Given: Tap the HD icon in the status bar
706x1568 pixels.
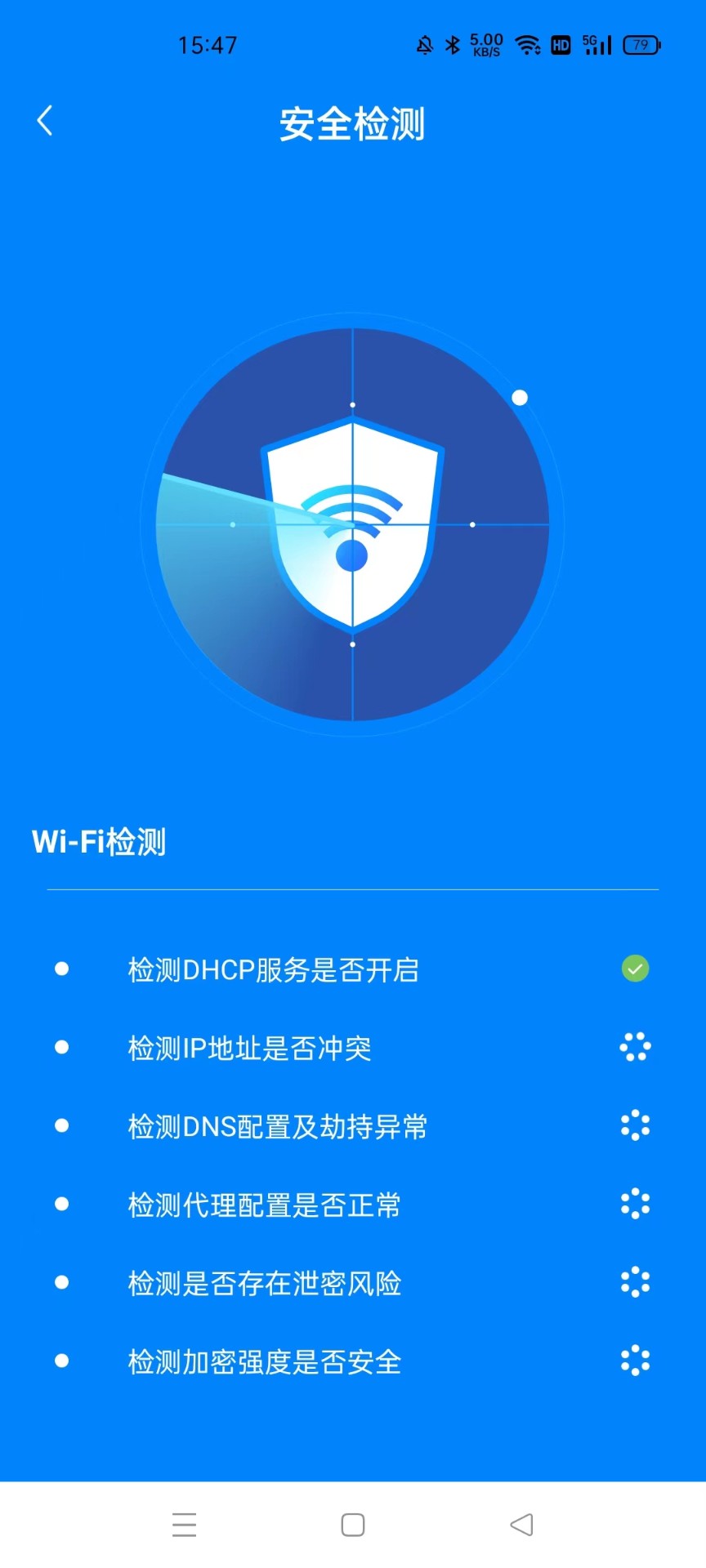Looking at the screenshot, I should [560, 45].
